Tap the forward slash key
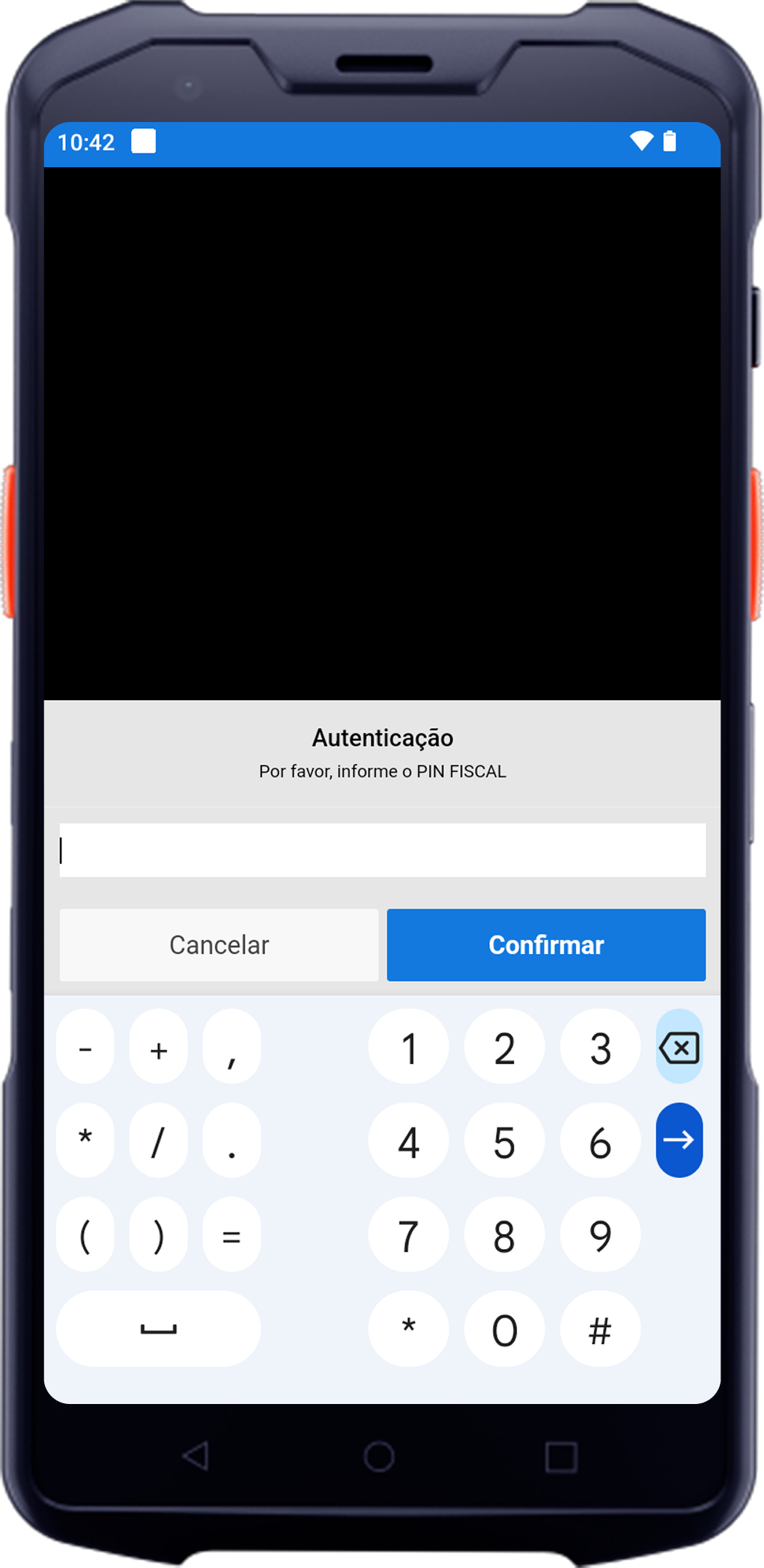The image size is (764, 1568). coord(158,1143)
